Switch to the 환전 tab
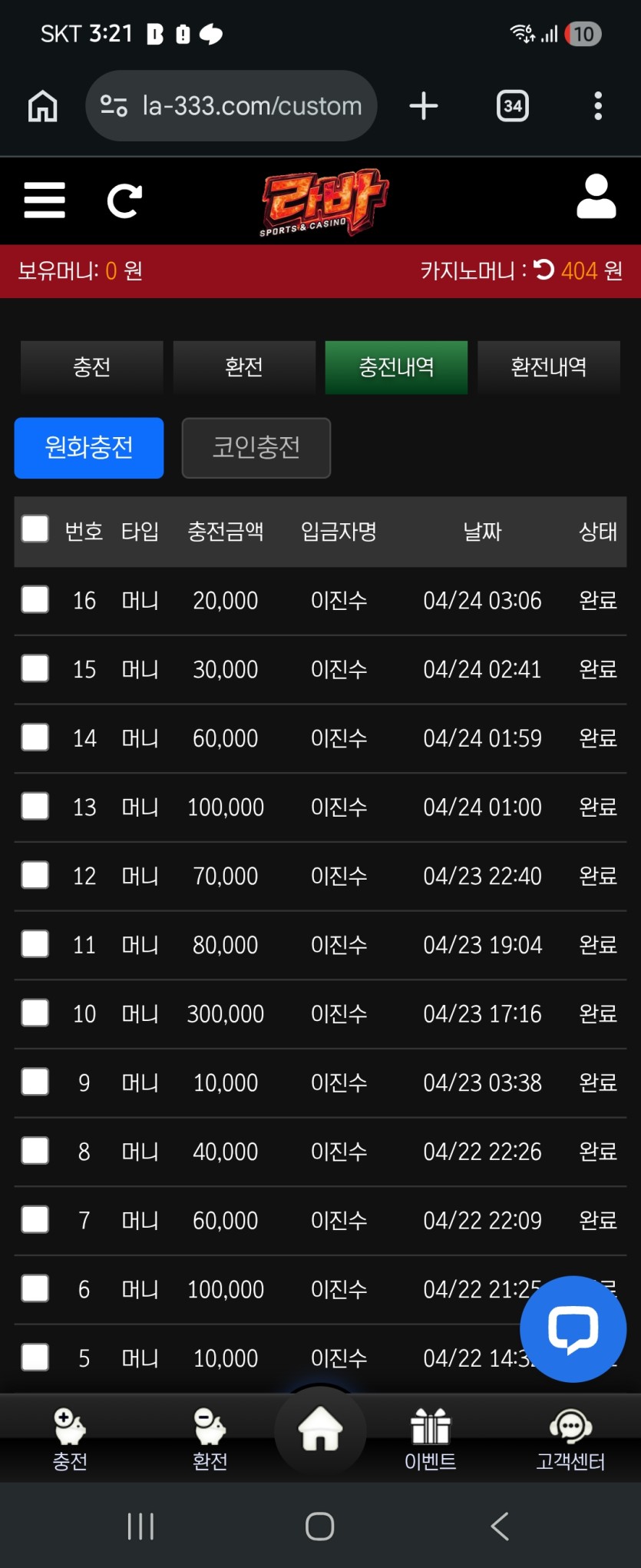 click(x=244, y=367)
